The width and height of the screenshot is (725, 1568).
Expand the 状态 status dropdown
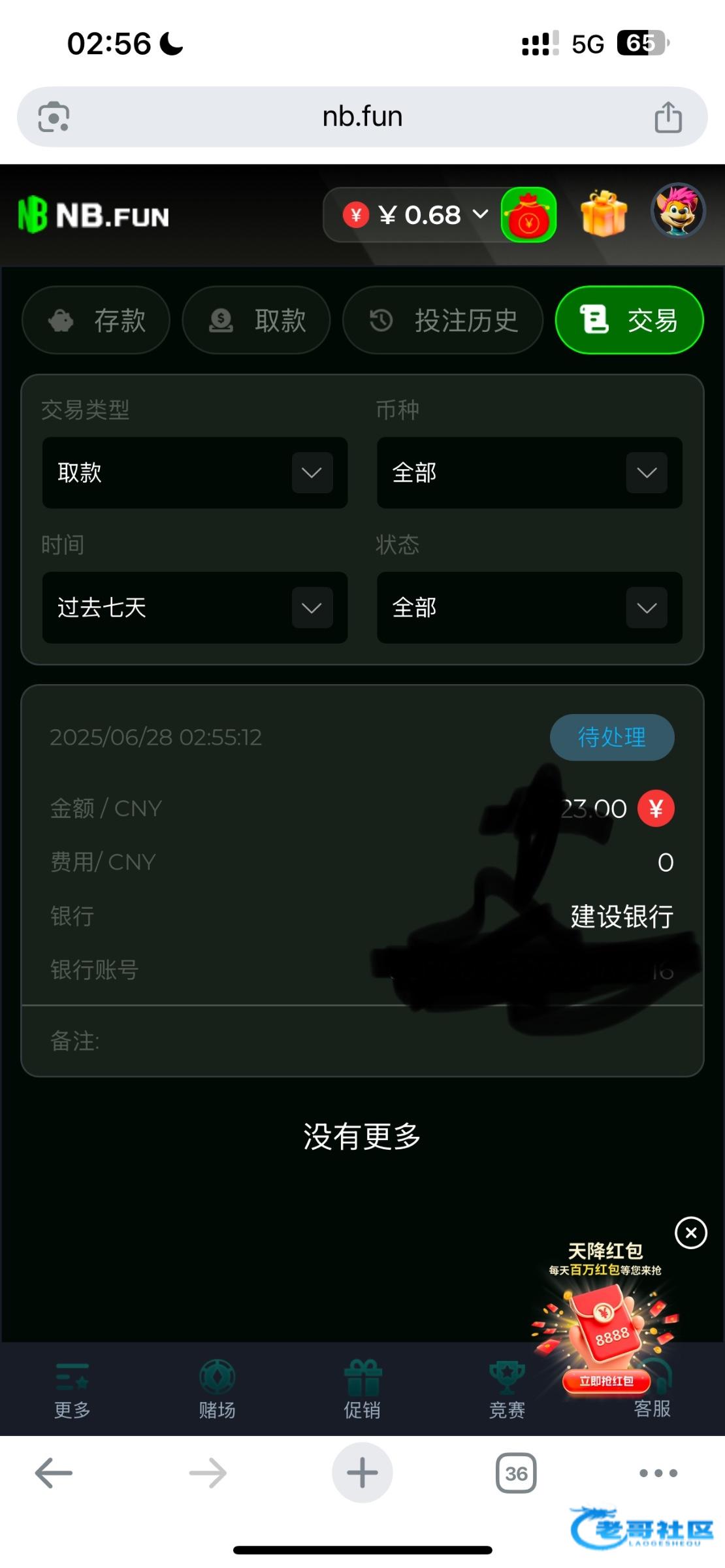[529, 608]
